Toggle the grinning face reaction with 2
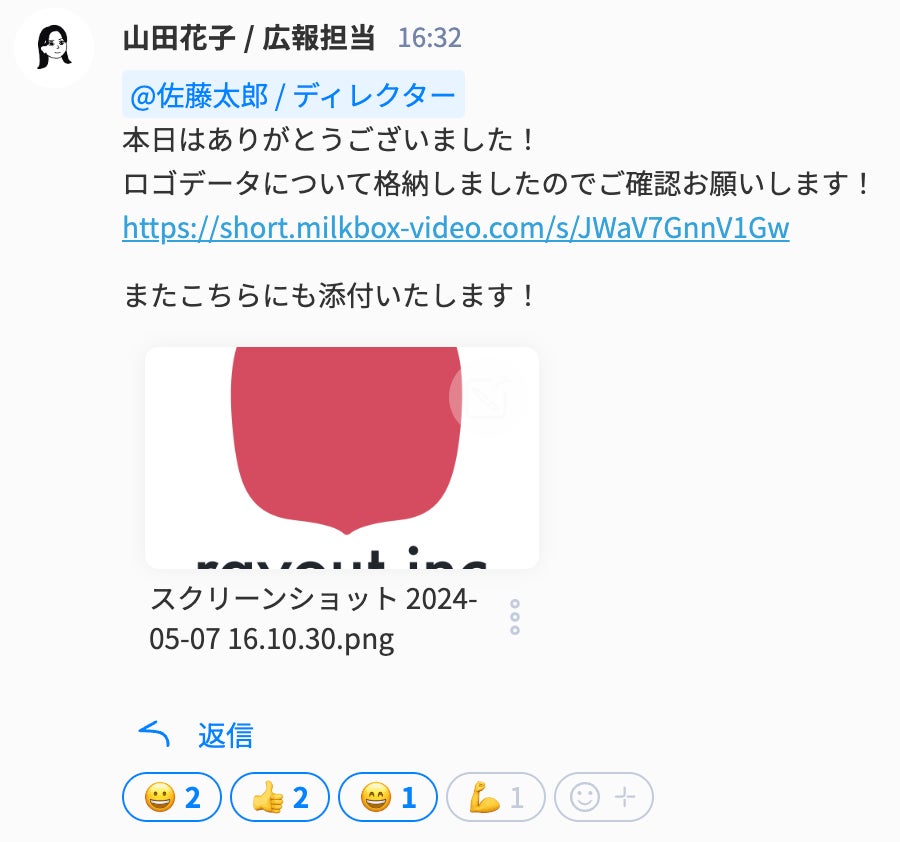 point(171,797)
